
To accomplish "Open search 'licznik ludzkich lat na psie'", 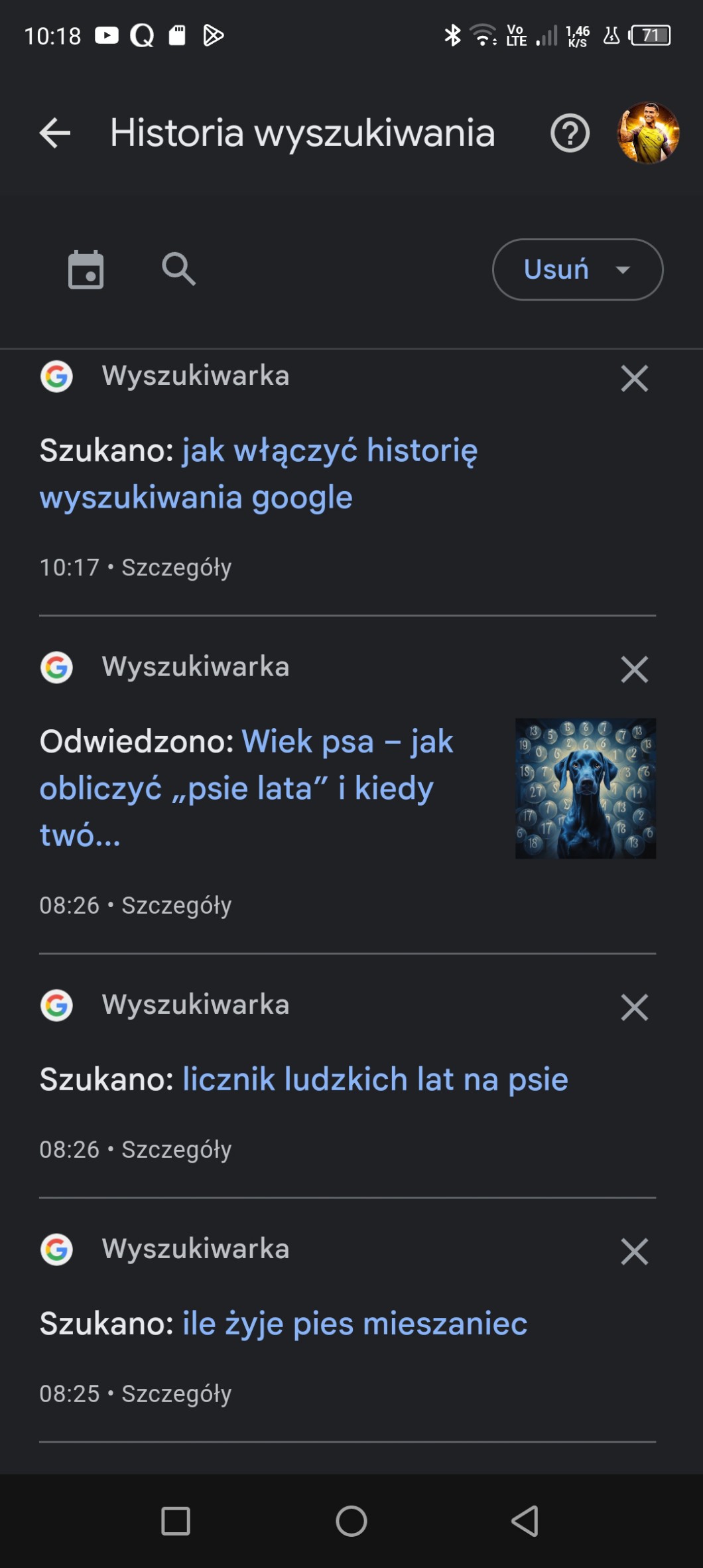I will coord(375,1079).
